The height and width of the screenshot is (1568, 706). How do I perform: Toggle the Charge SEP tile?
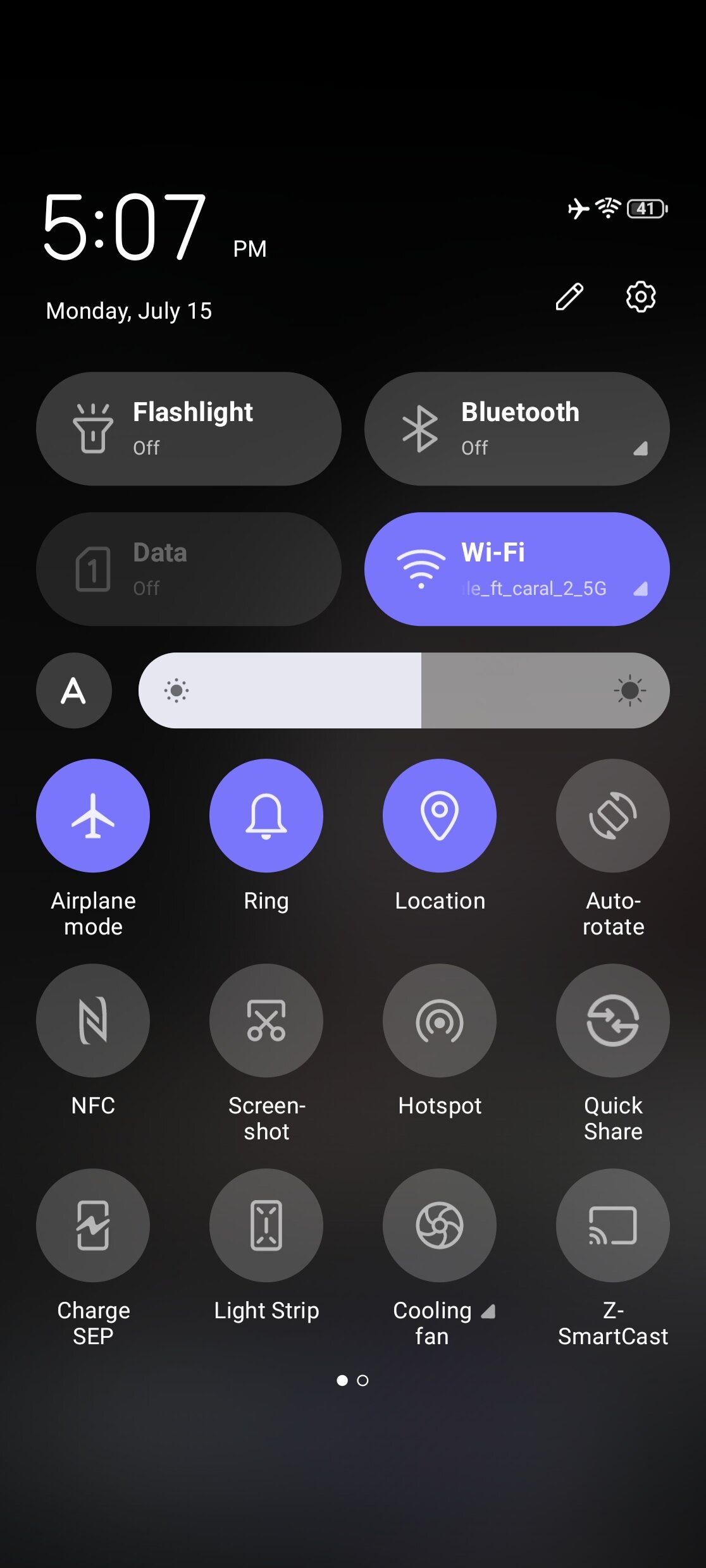(x=93, y=1225)
